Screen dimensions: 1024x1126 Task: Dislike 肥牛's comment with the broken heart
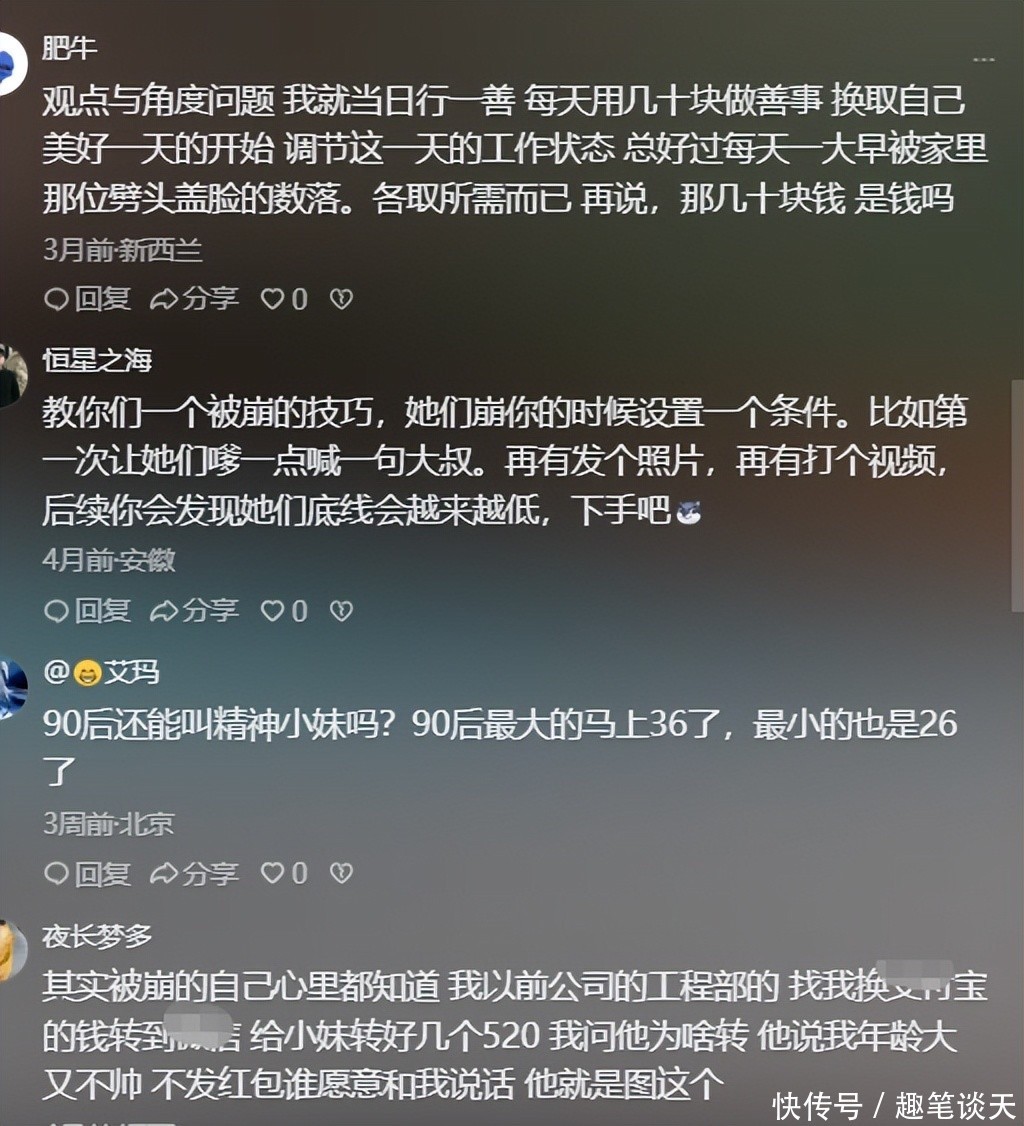tap(341, 298)
